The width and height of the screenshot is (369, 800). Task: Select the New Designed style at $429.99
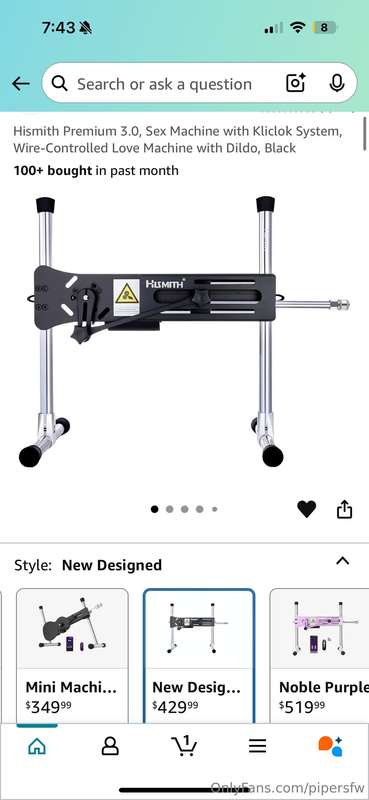(x=199, y=655)
